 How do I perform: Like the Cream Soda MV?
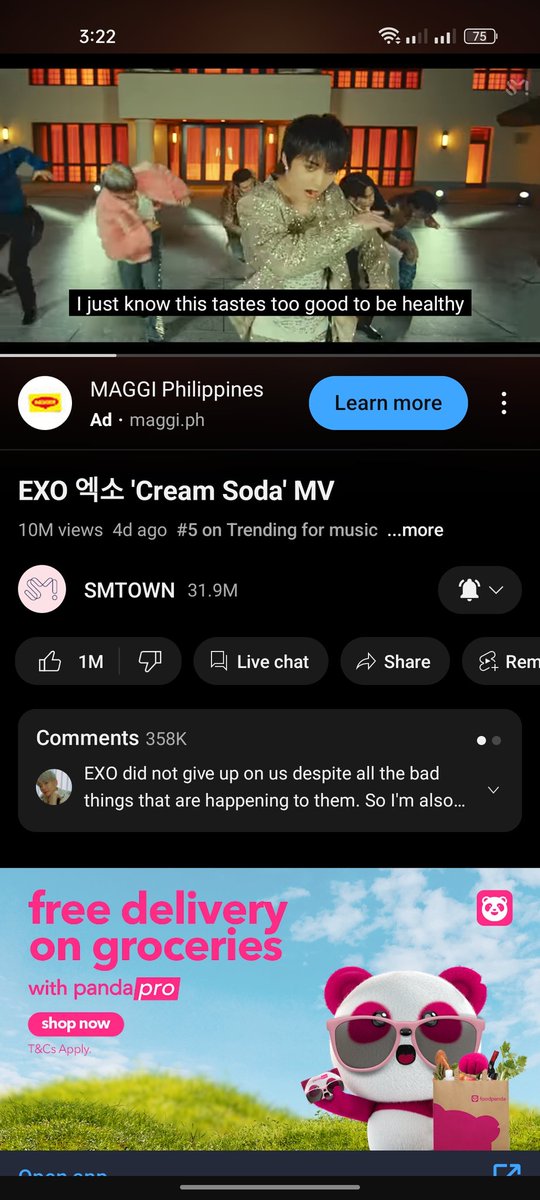point(68,661)
